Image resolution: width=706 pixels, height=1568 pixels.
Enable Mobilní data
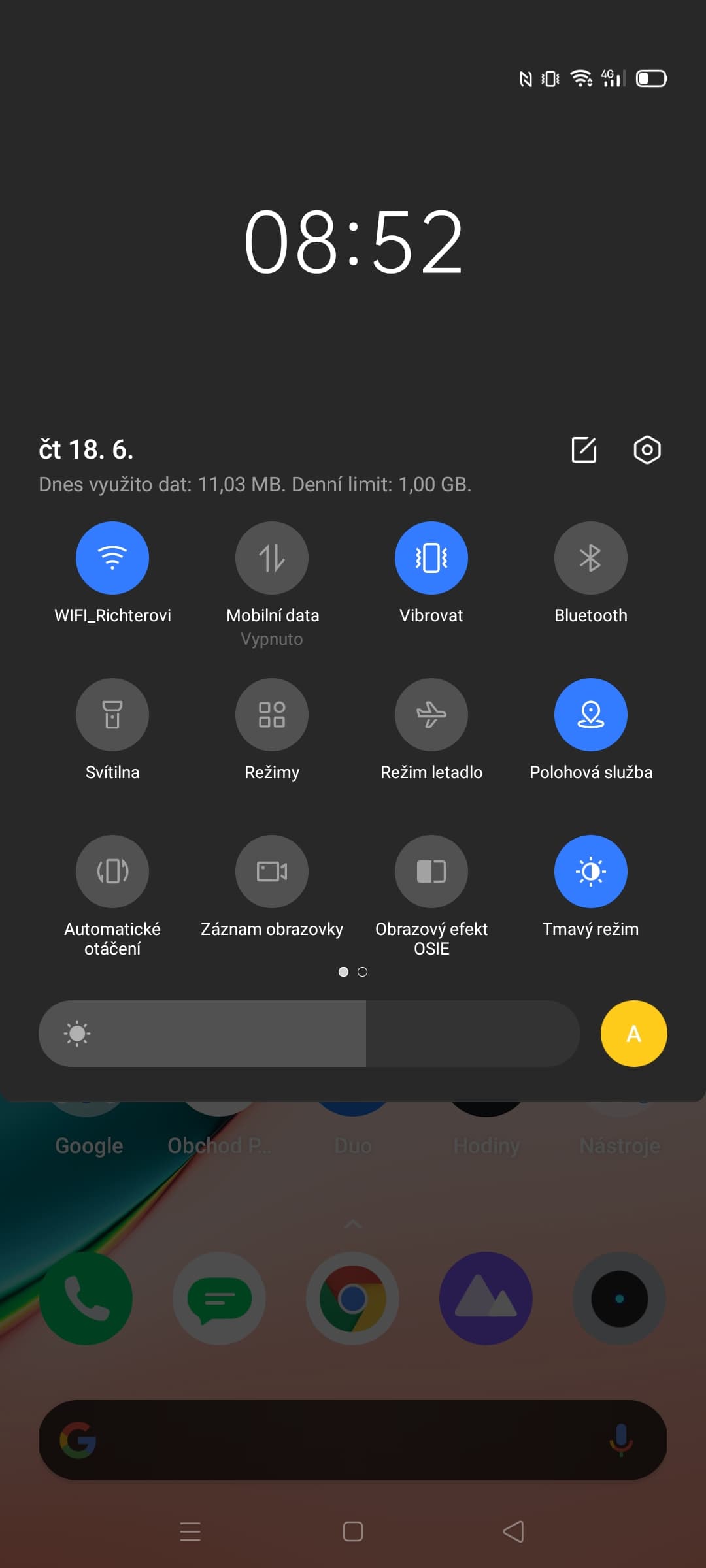click(272, 558)
